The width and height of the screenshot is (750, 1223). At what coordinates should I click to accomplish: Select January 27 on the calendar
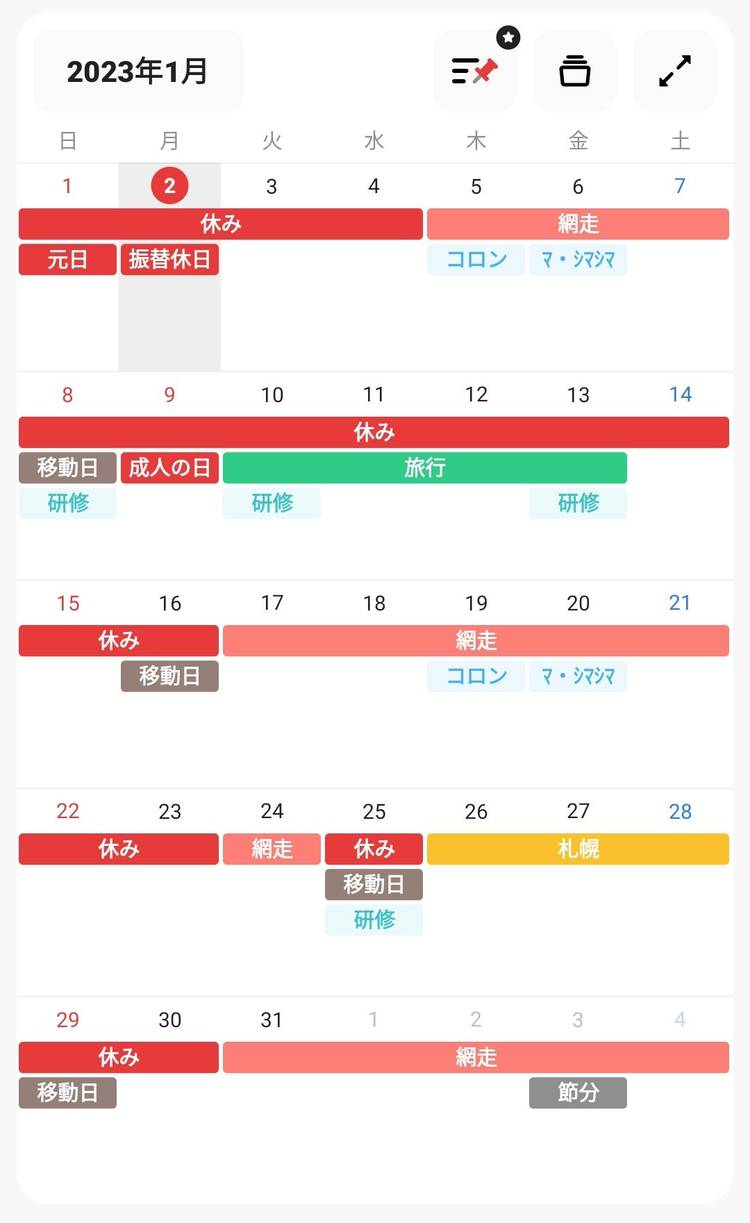click(x=578, y=811)
